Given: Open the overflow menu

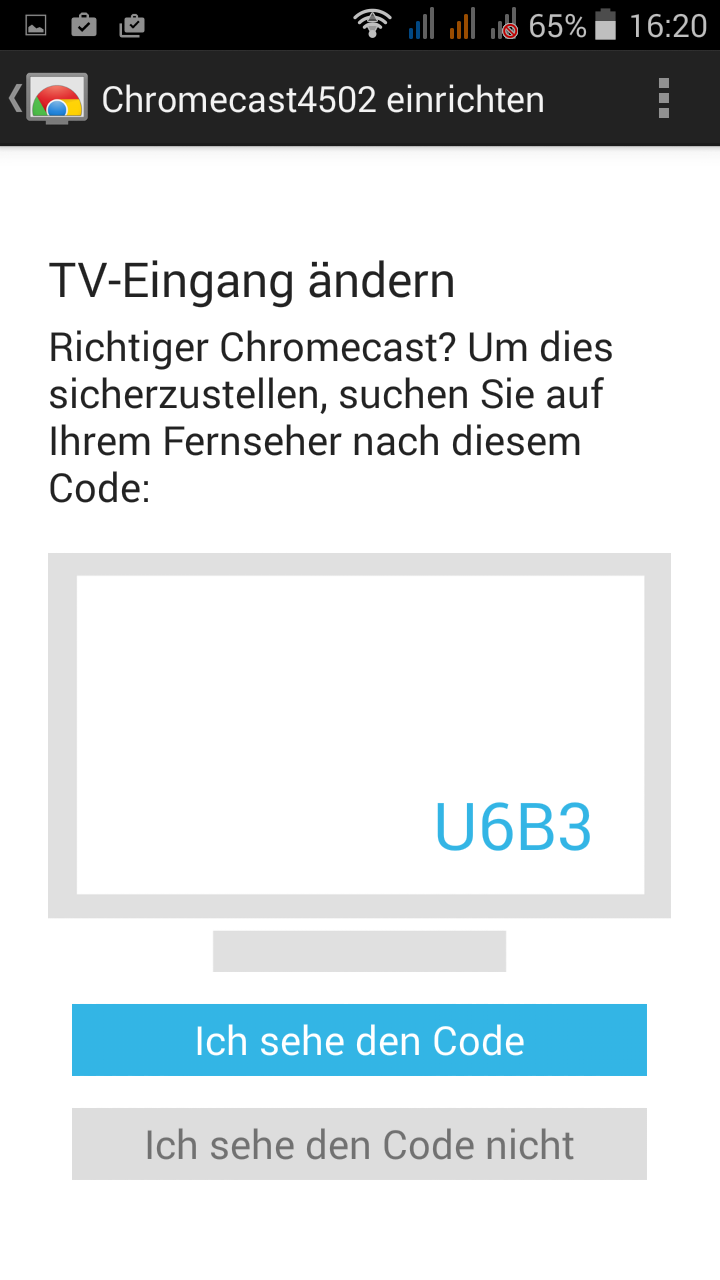Looking at the screenshot, I should coord(663,99).
